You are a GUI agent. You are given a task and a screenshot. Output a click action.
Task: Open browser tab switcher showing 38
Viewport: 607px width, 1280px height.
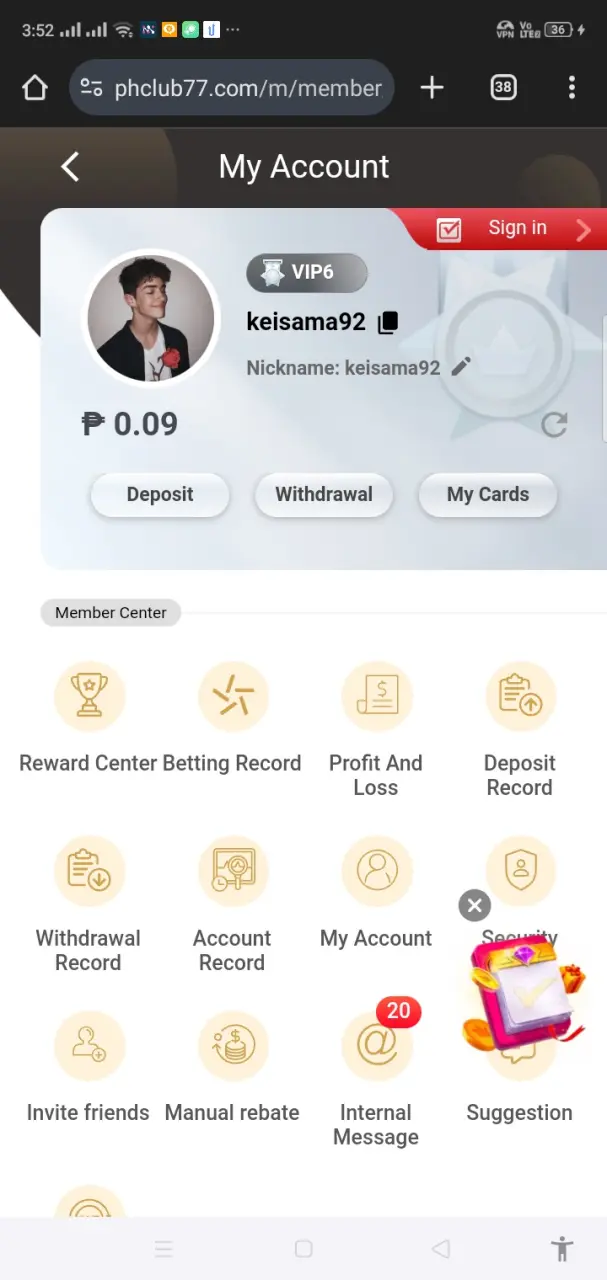click(503, 88)
